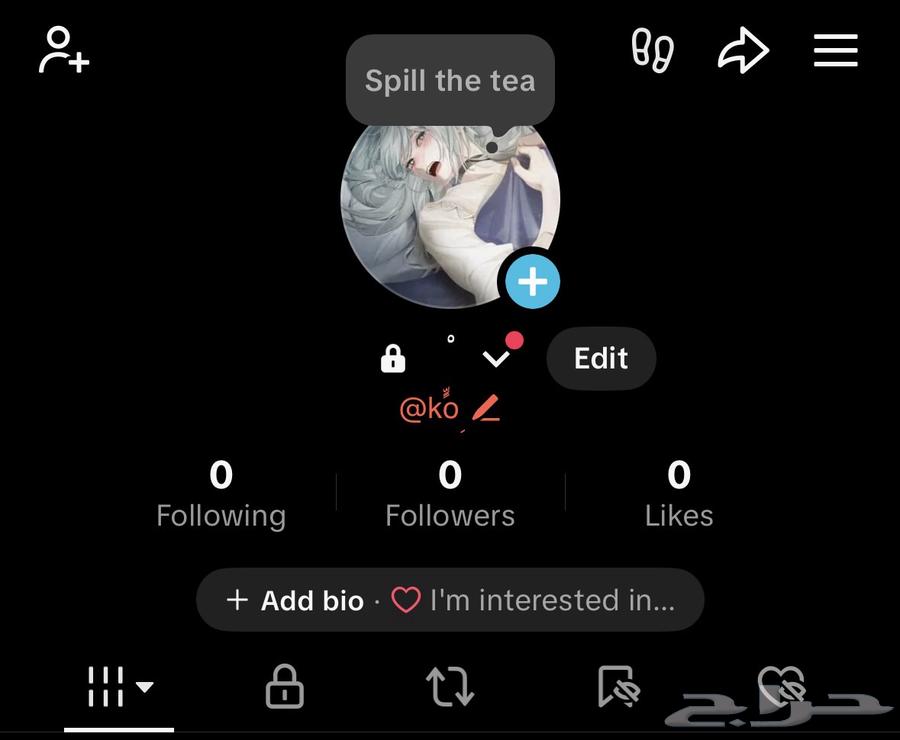View the Following list
The image size is (900, 740).
point(221,494)
